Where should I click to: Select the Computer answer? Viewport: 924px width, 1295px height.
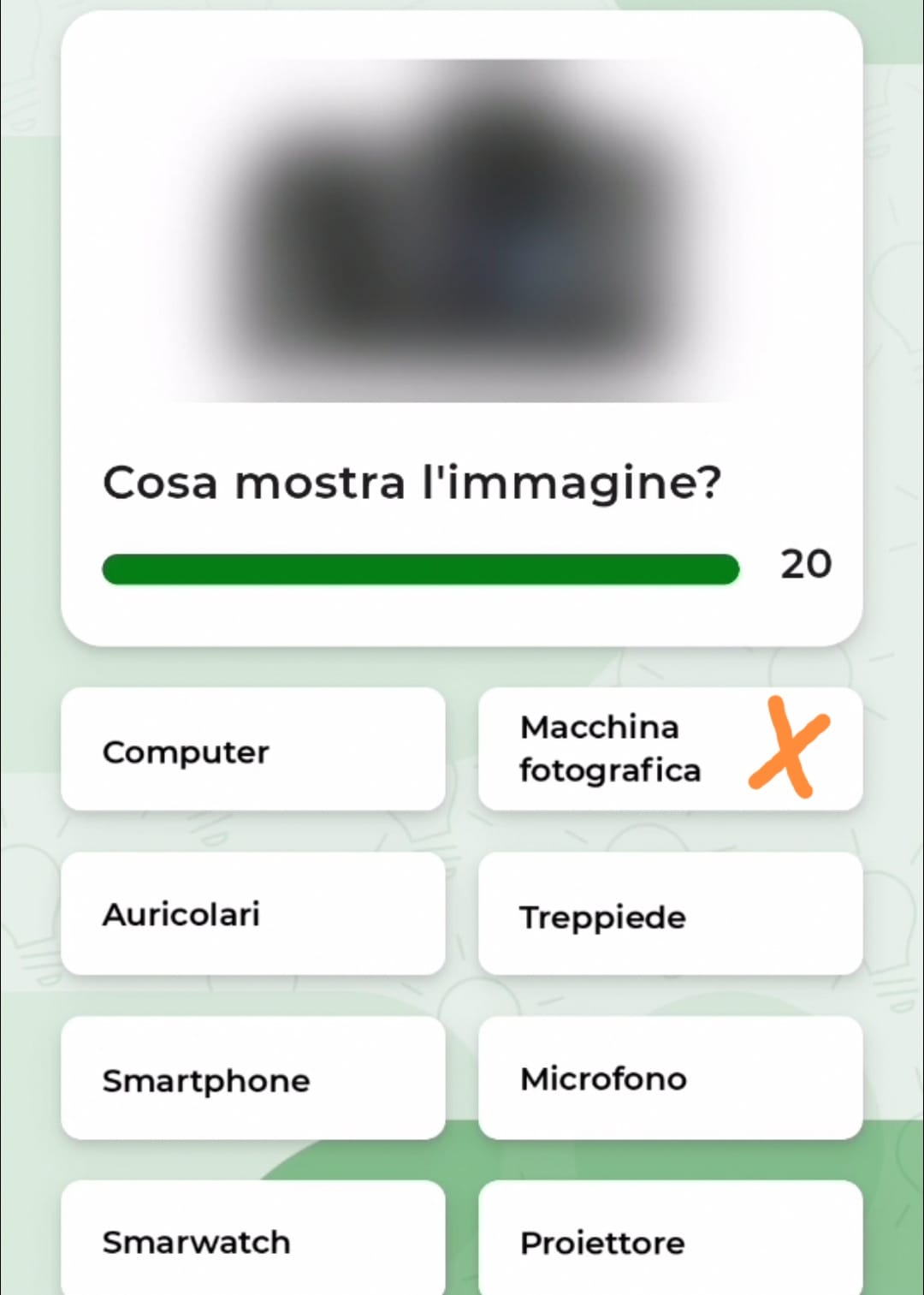click(252, 750)
